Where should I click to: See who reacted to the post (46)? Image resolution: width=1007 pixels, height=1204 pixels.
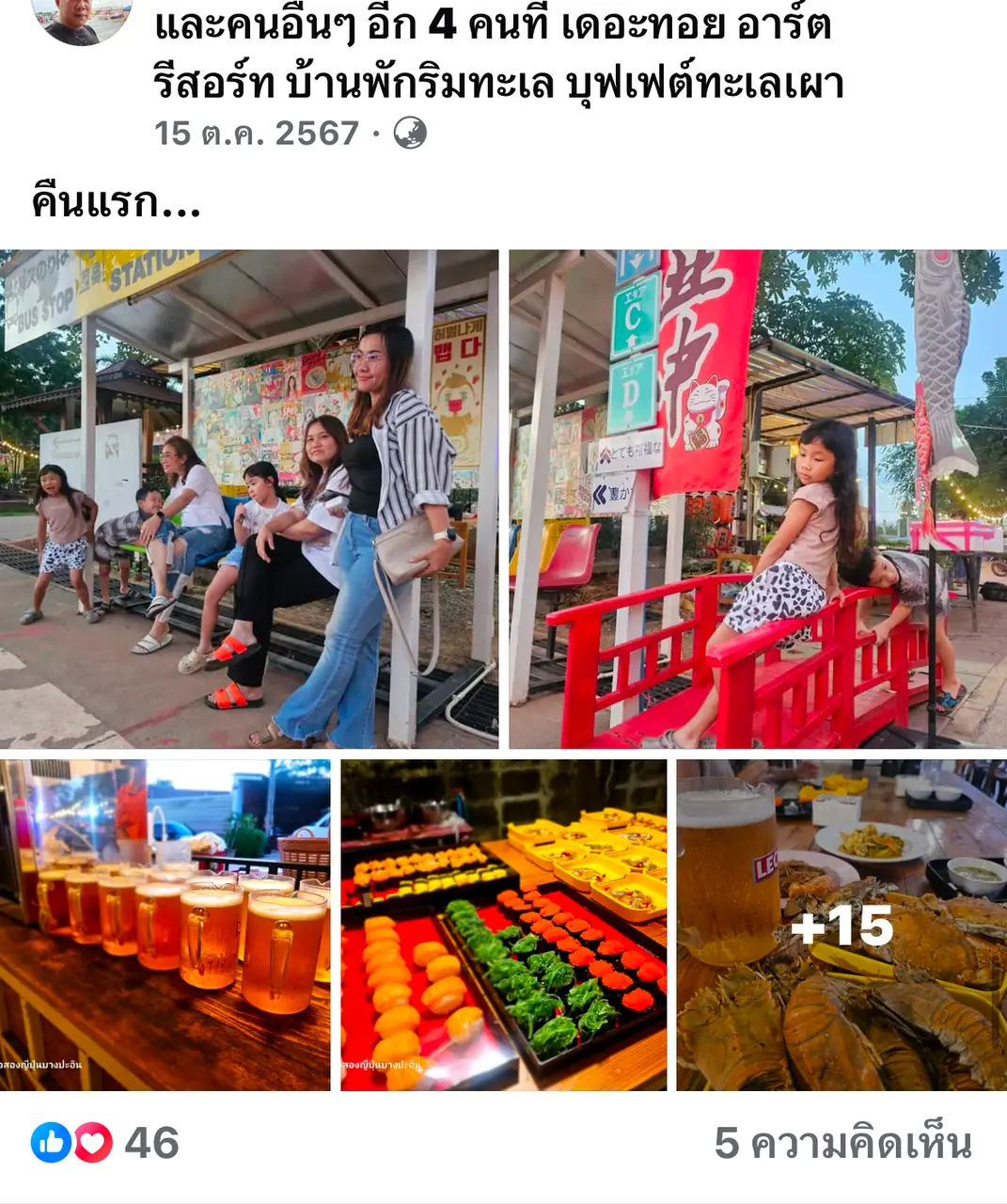pos(105,1143)
